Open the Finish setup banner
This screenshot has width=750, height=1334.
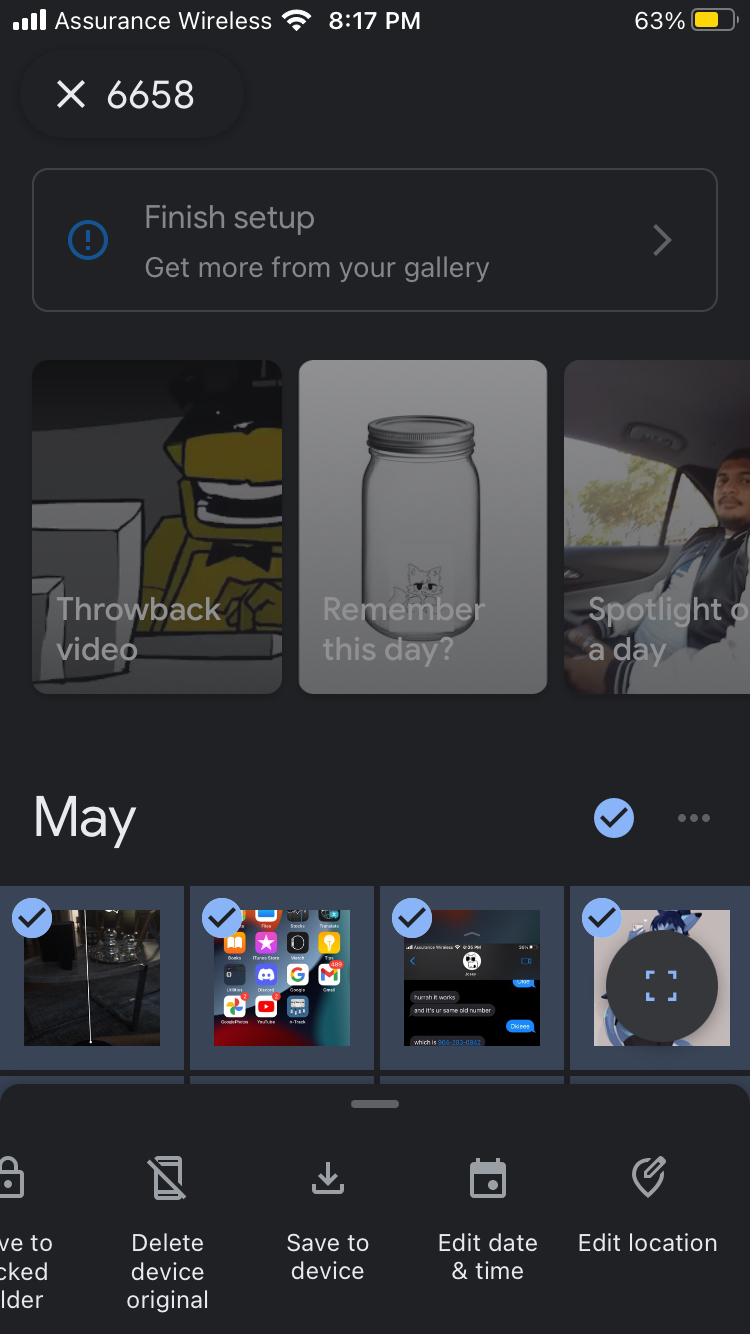click(375, 241)
